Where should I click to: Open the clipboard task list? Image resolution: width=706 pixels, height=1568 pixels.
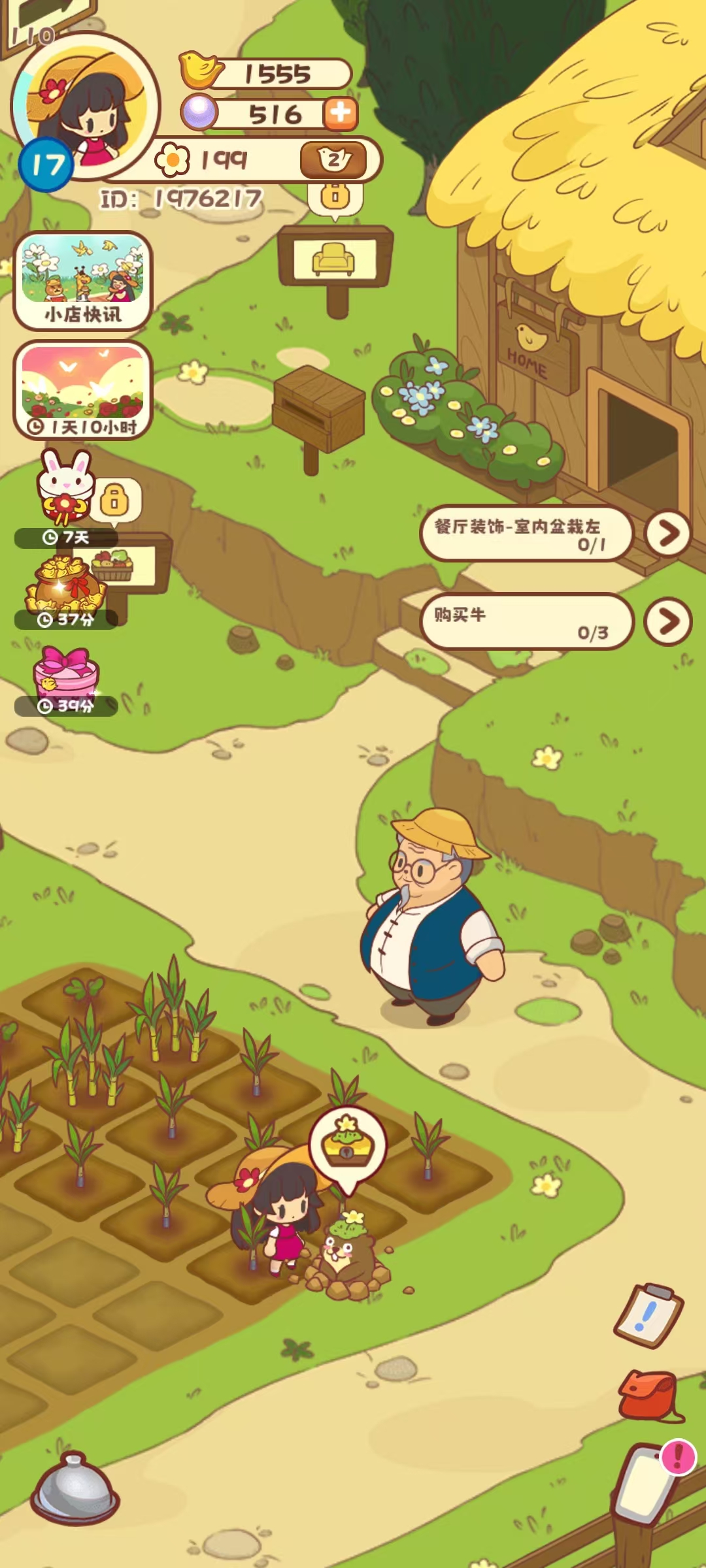coord(648,1315)
